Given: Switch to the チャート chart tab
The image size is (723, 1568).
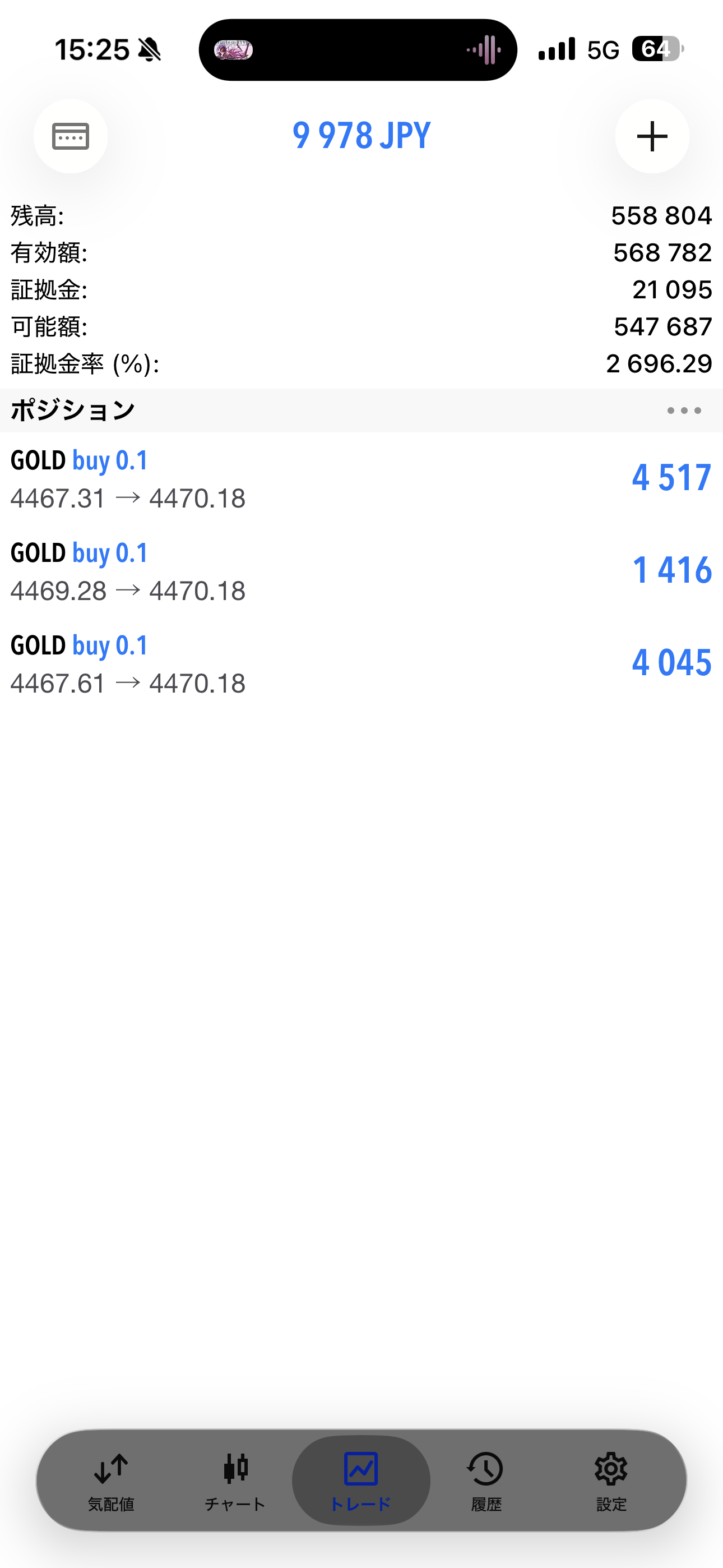Looking at the screenshot, I should click(x=235, y=1481).
